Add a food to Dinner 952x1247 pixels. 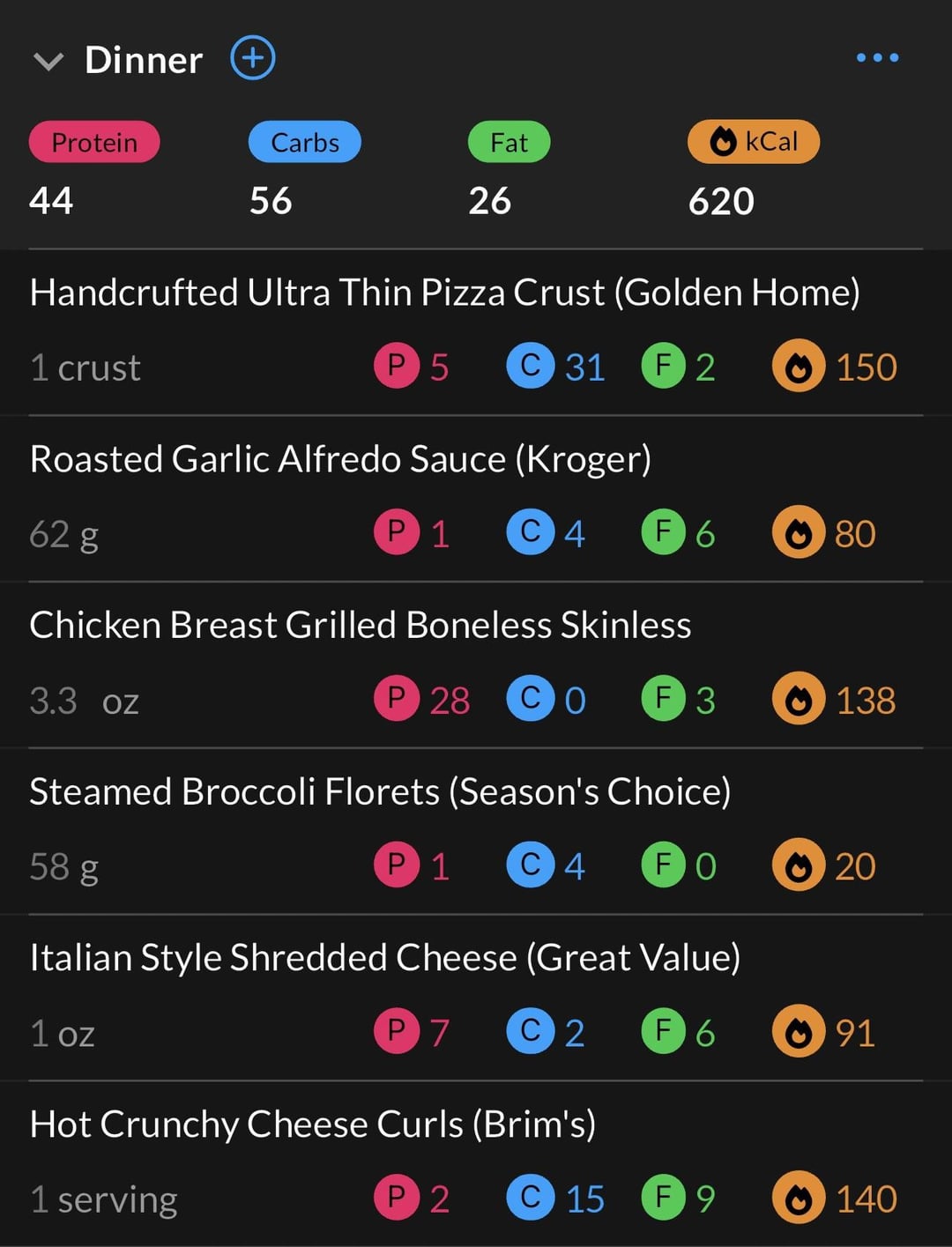[x=253, y=59]
